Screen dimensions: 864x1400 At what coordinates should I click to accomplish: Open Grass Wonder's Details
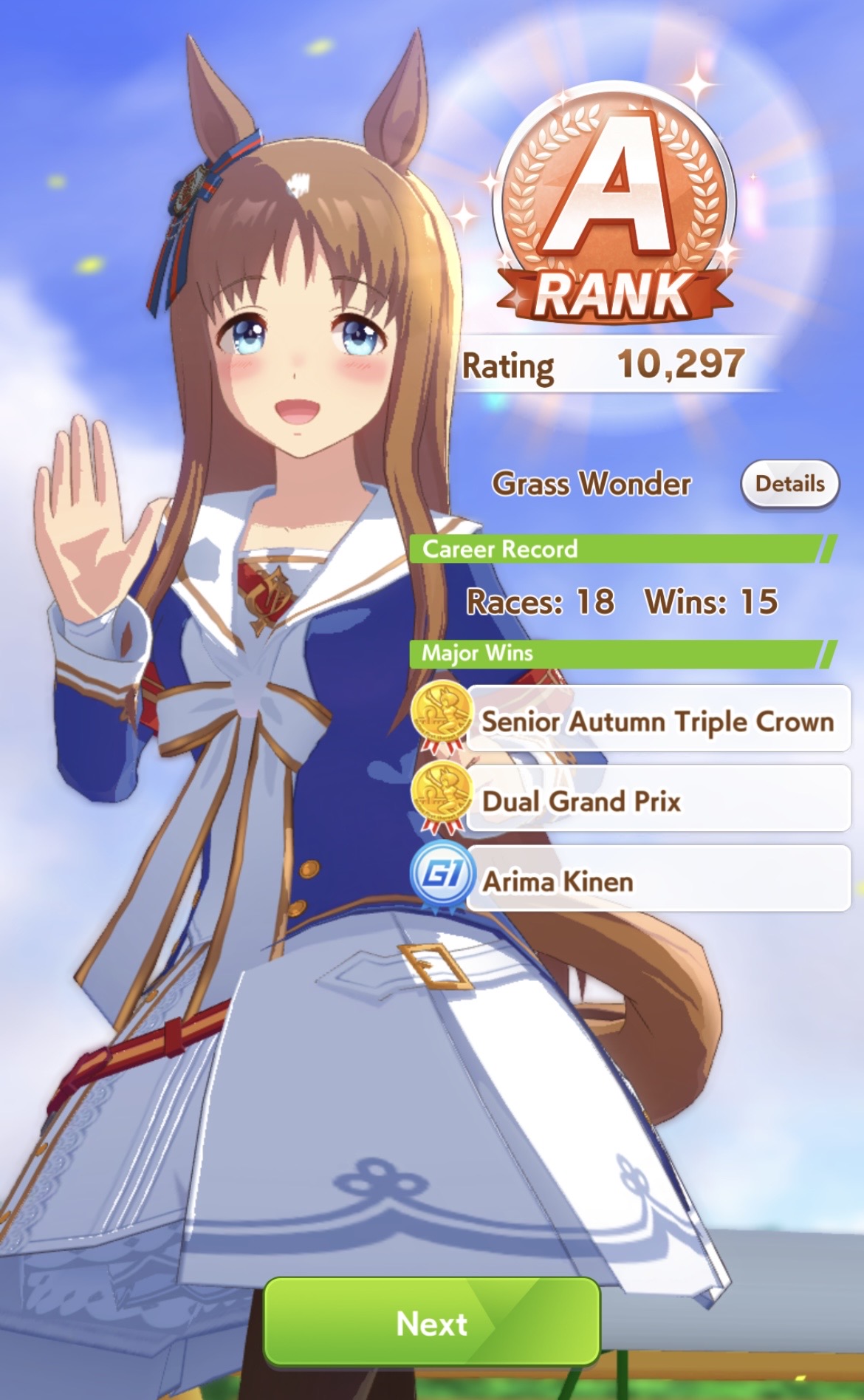click(x=789, y=484)
